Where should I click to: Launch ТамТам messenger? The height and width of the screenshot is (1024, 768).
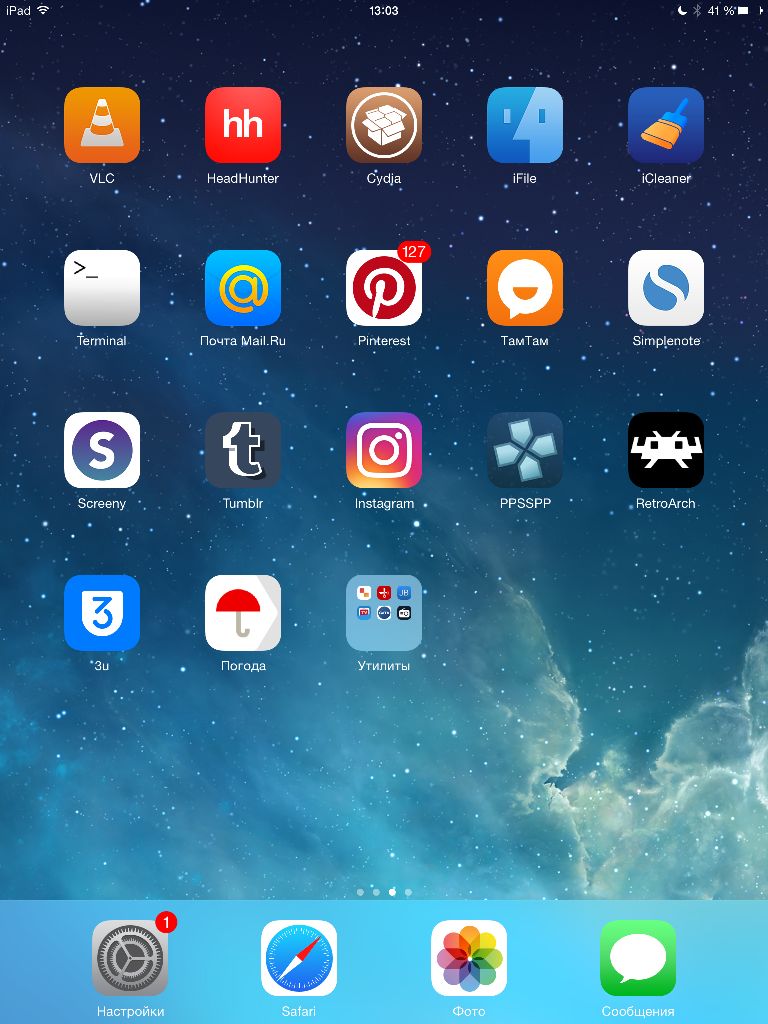(525, 288)
